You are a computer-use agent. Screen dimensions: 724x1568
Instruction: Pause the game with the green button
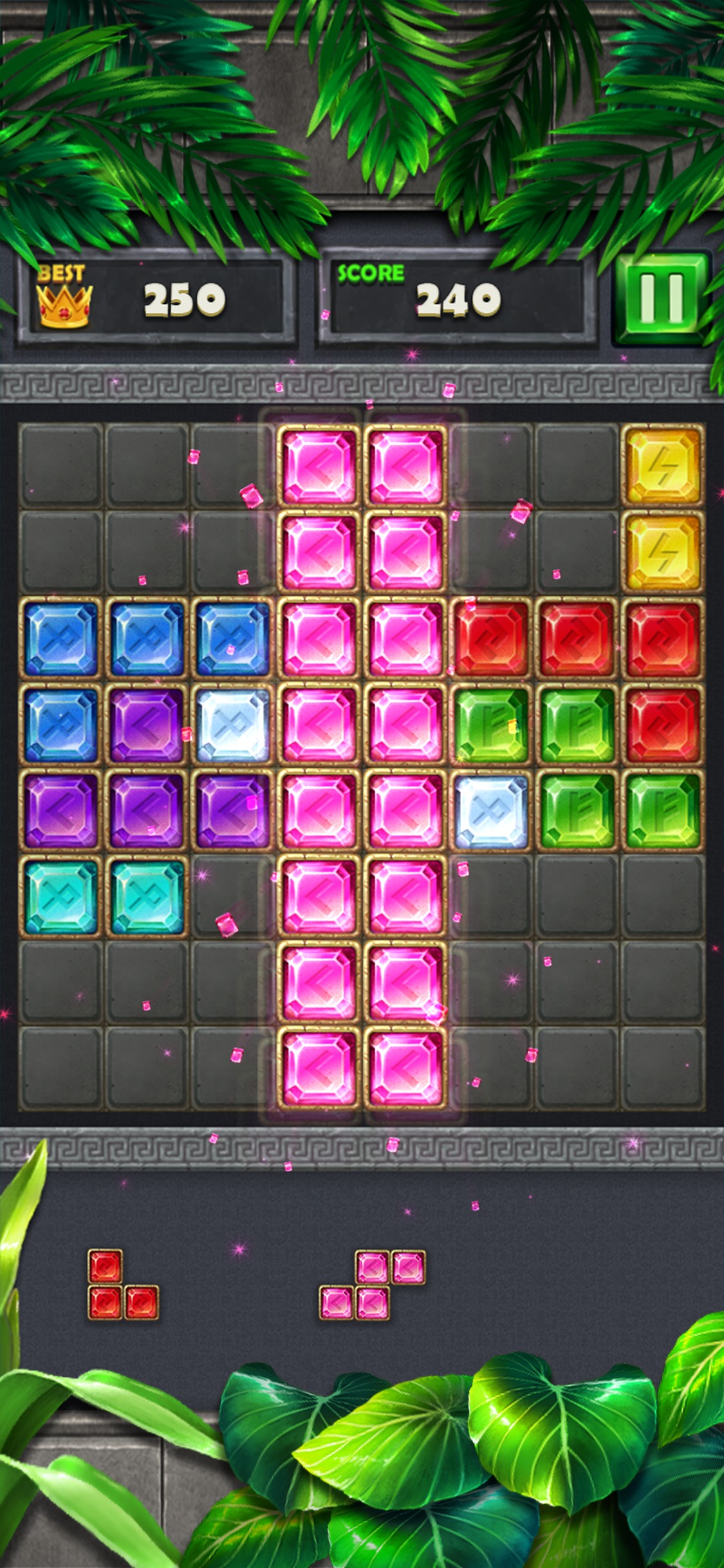[x=662, y=299]
